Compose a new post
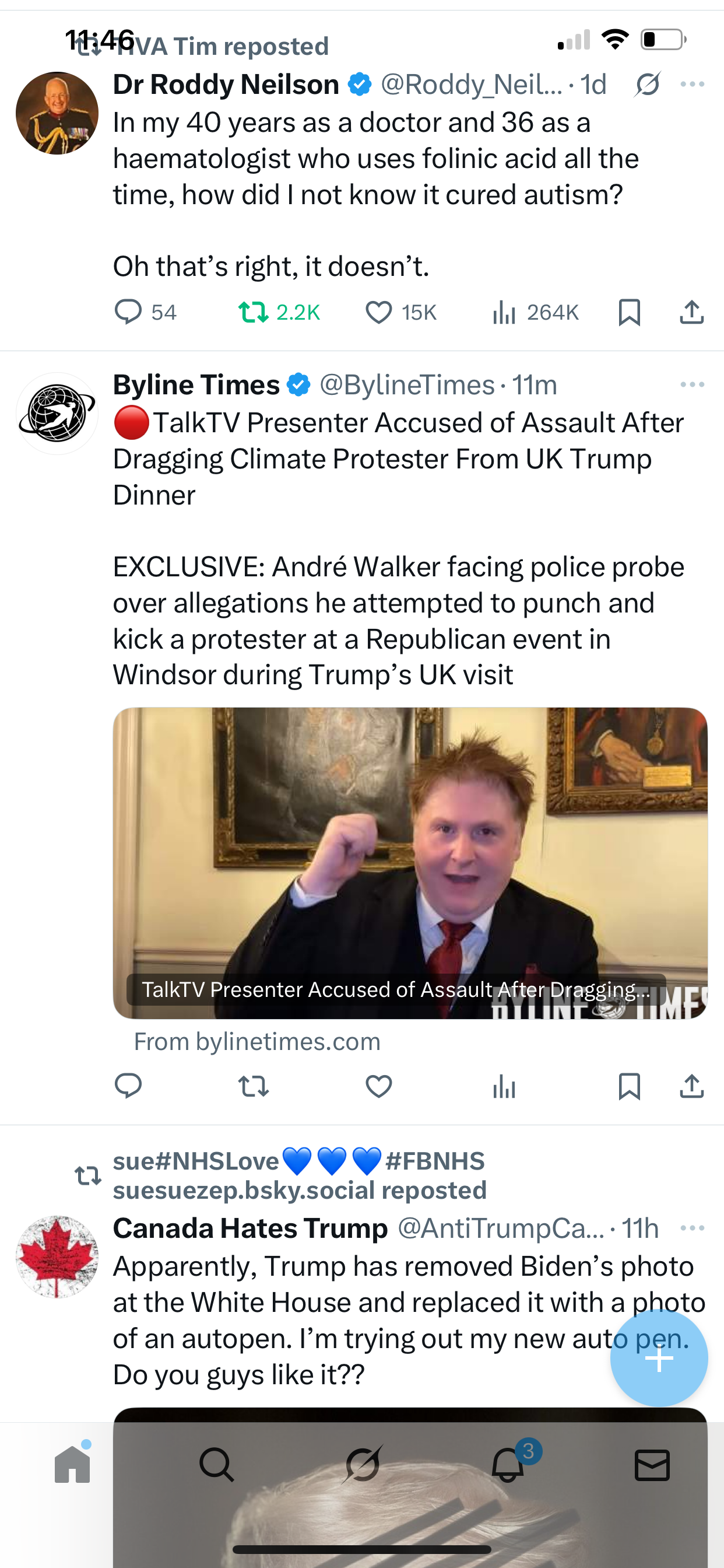Image resolution: width=724 pixels, height=1568 pixels. 659,1359
